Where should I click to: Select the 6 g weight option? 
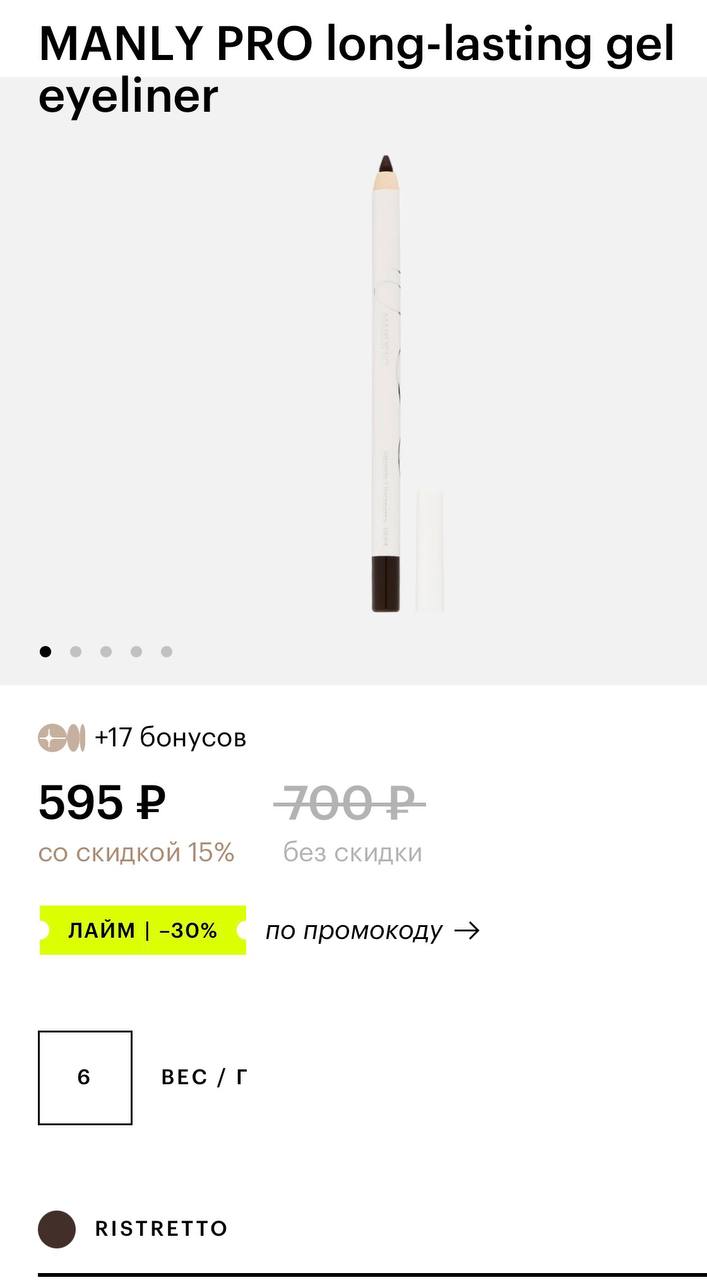click(85, 1077)
